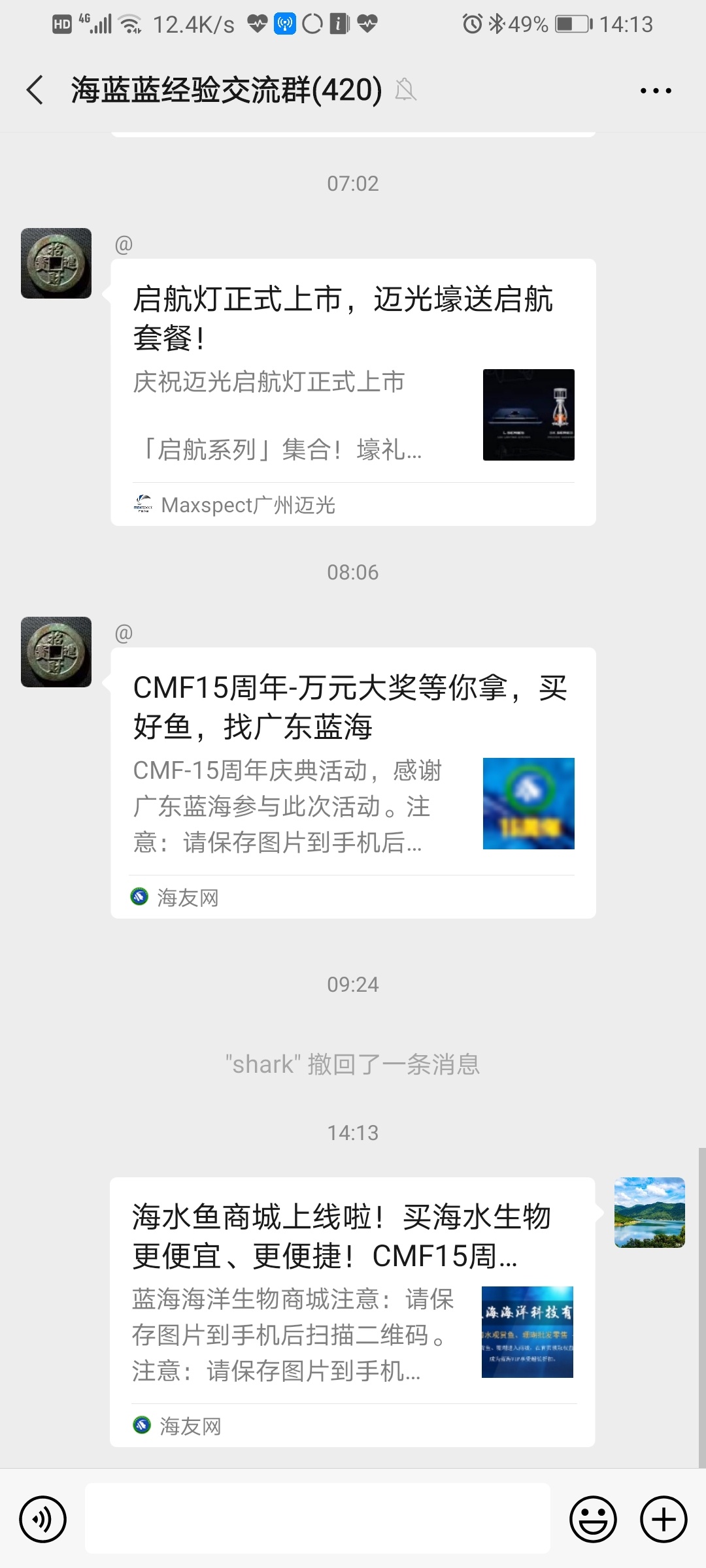Open the CMF15周年-万元大奖等你拿 article card
The width and height of the screenshot is (706, 1568).
pyautogui.click(x=353, y=783)
